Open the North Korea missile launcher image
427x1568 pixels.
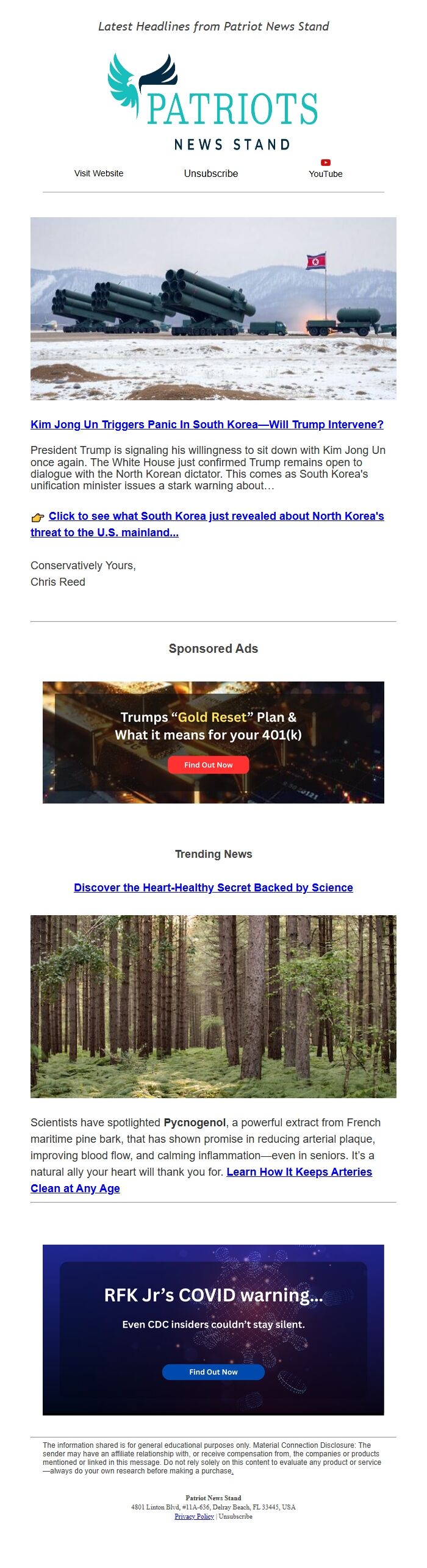pyautogui.click(x=213, y=308)
